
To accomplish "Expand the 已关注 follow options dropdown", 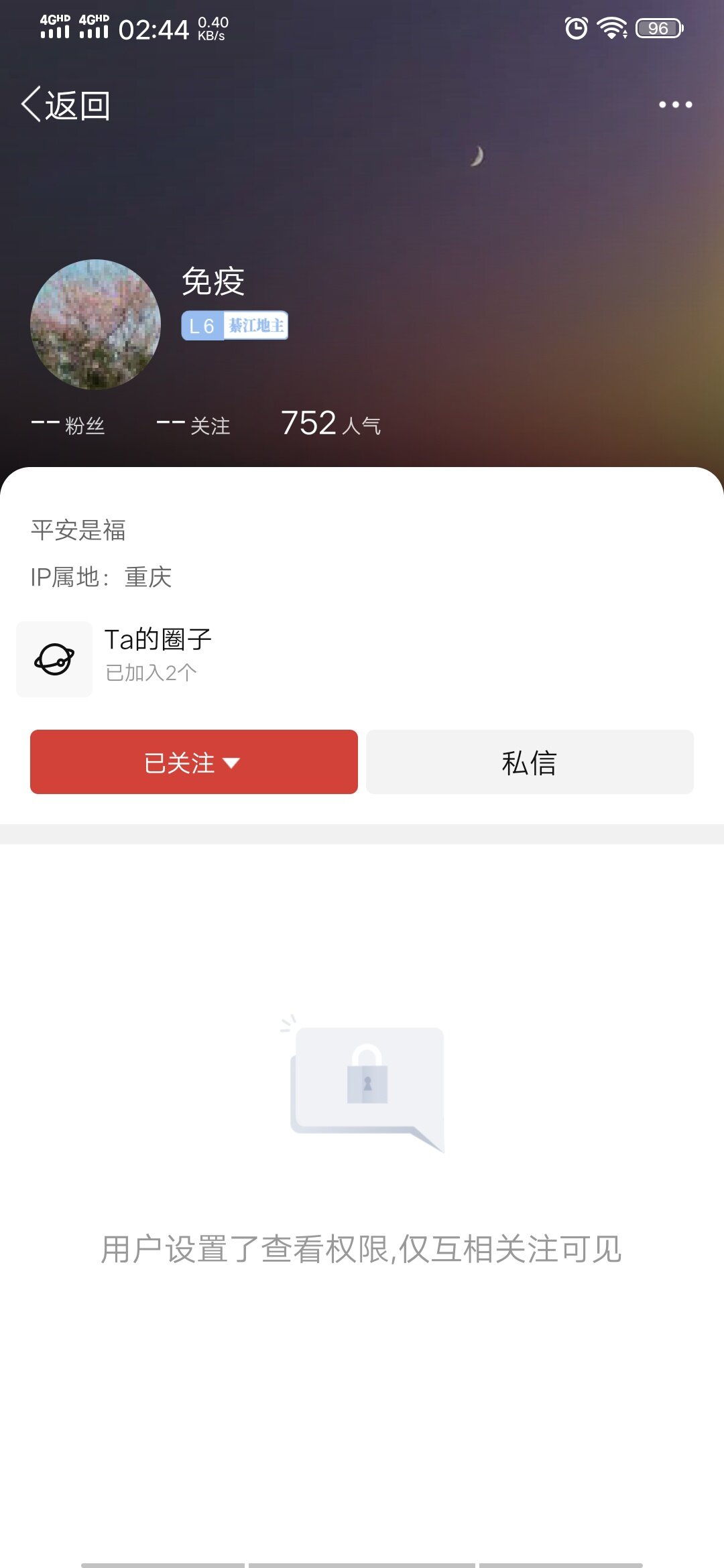I will pos(194,762).
